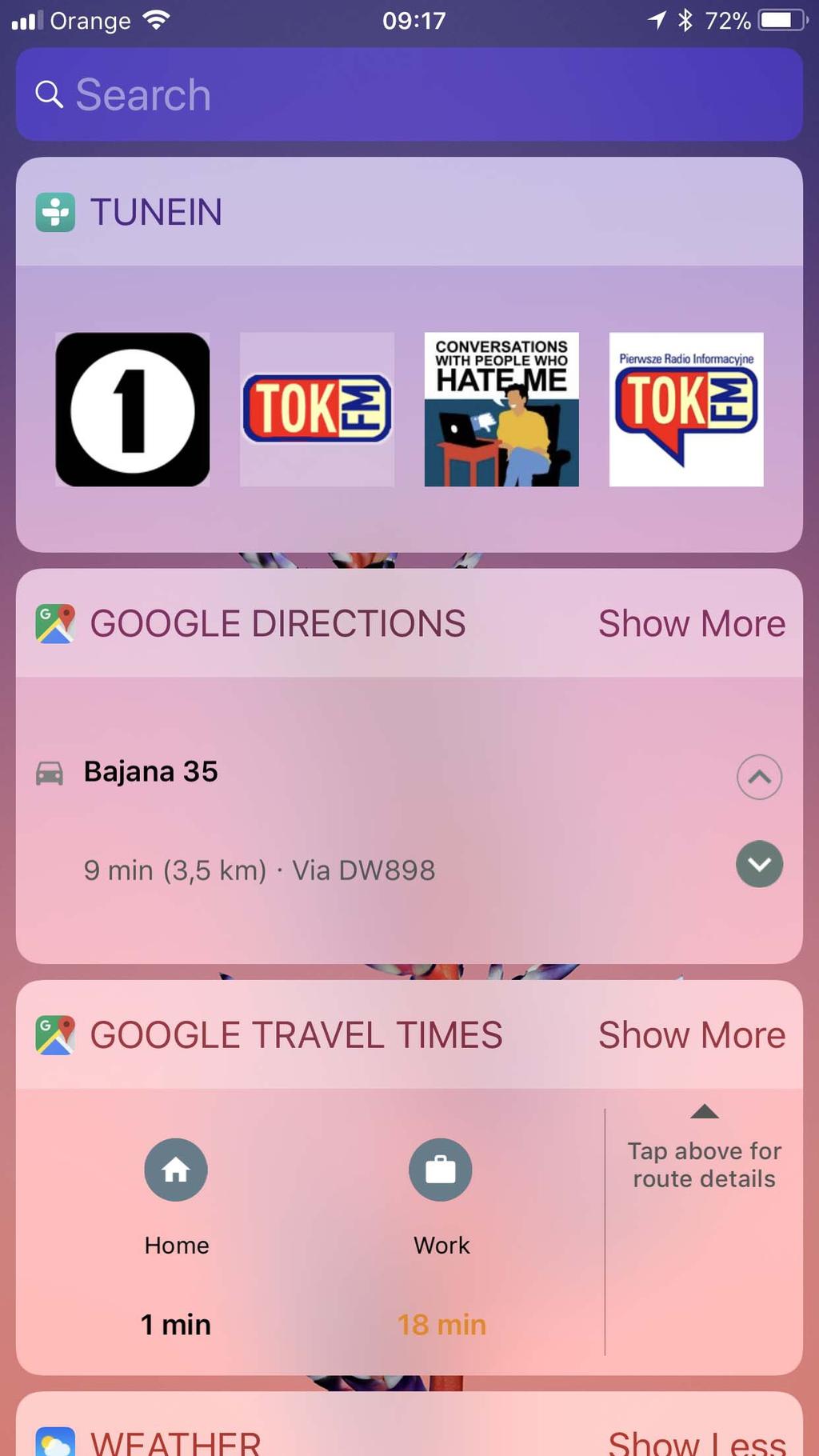Expand Google Travel Times with Show More

pyautogui.click(x=691, y=1035)
